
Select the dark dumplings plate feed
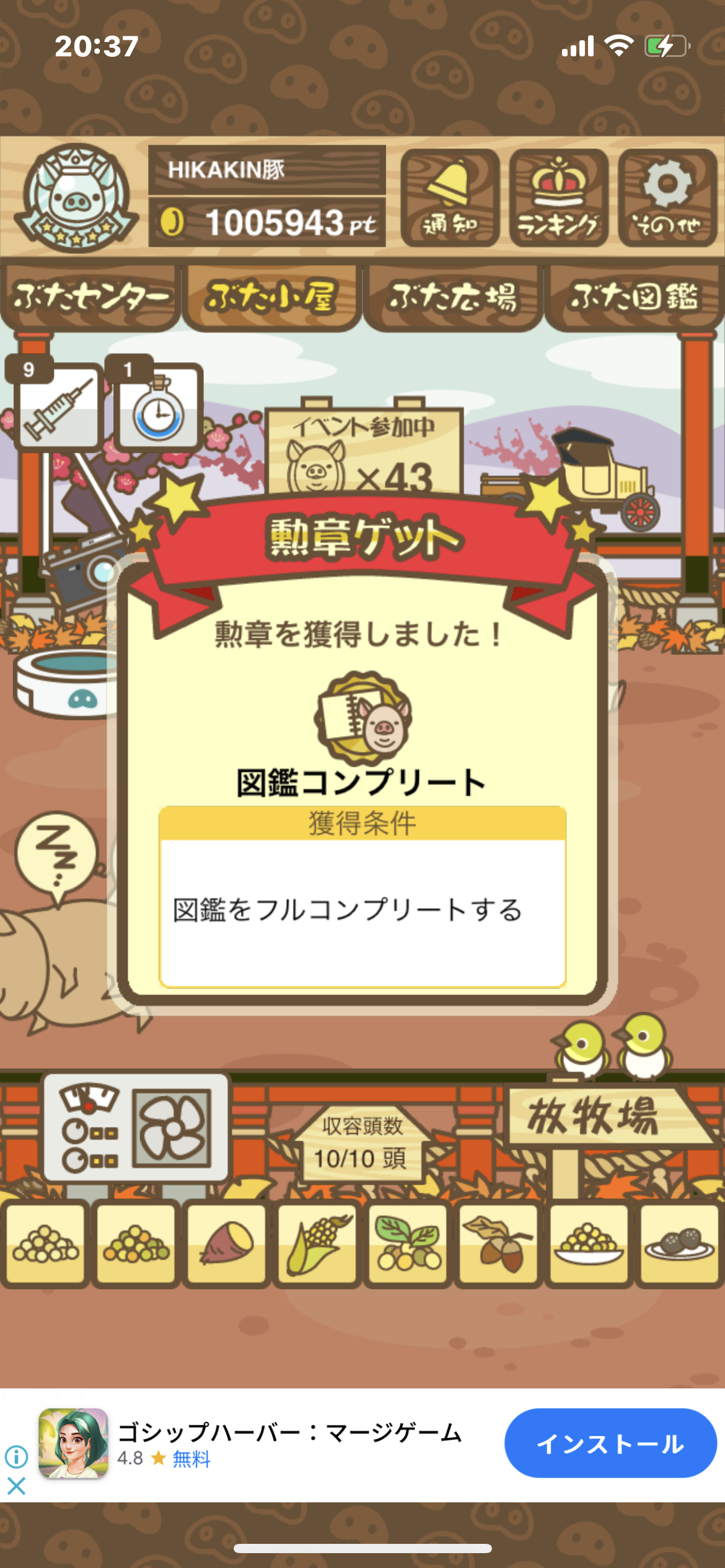(x=679, y=1242)
